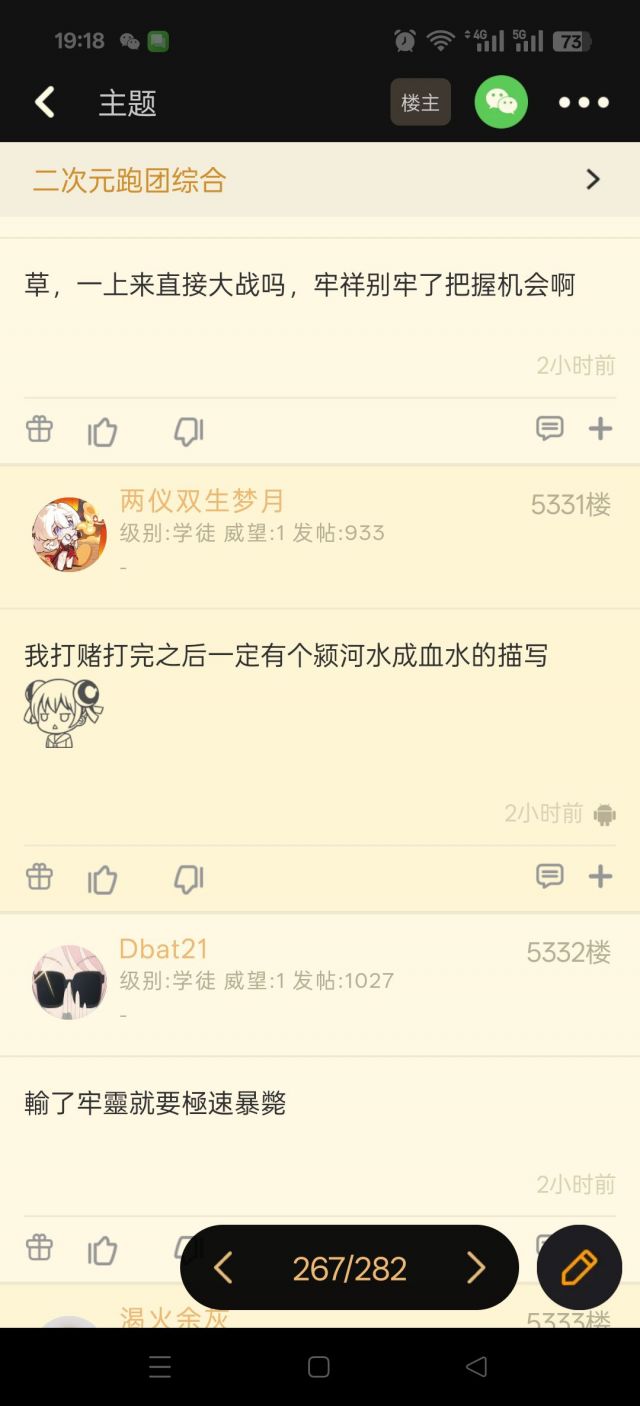Open the plus options on 两仪双生梦月's post

click(x=600, y=876)
